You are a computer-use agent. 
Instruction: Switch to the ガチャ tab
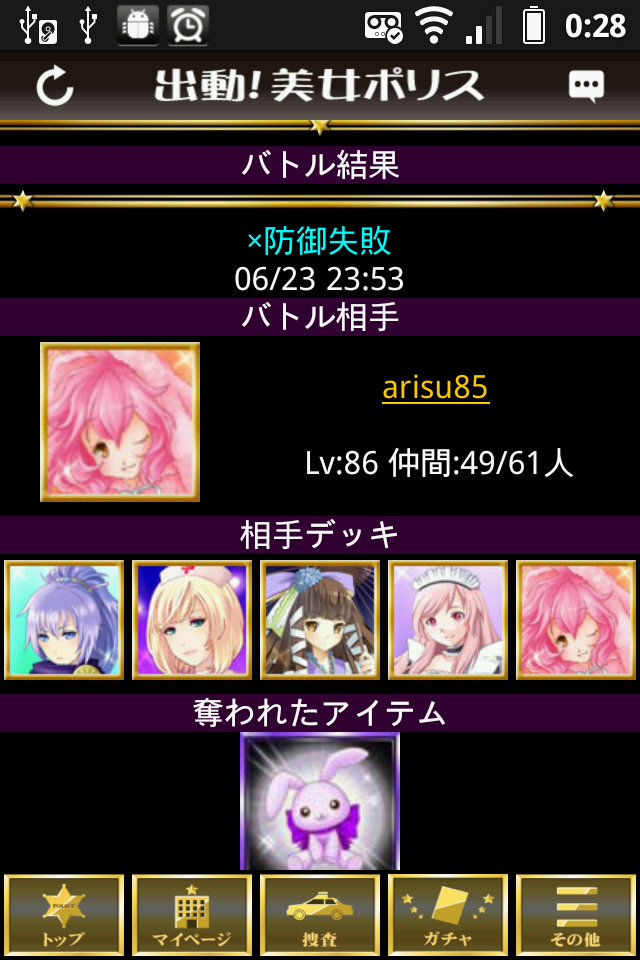(448, 915)
